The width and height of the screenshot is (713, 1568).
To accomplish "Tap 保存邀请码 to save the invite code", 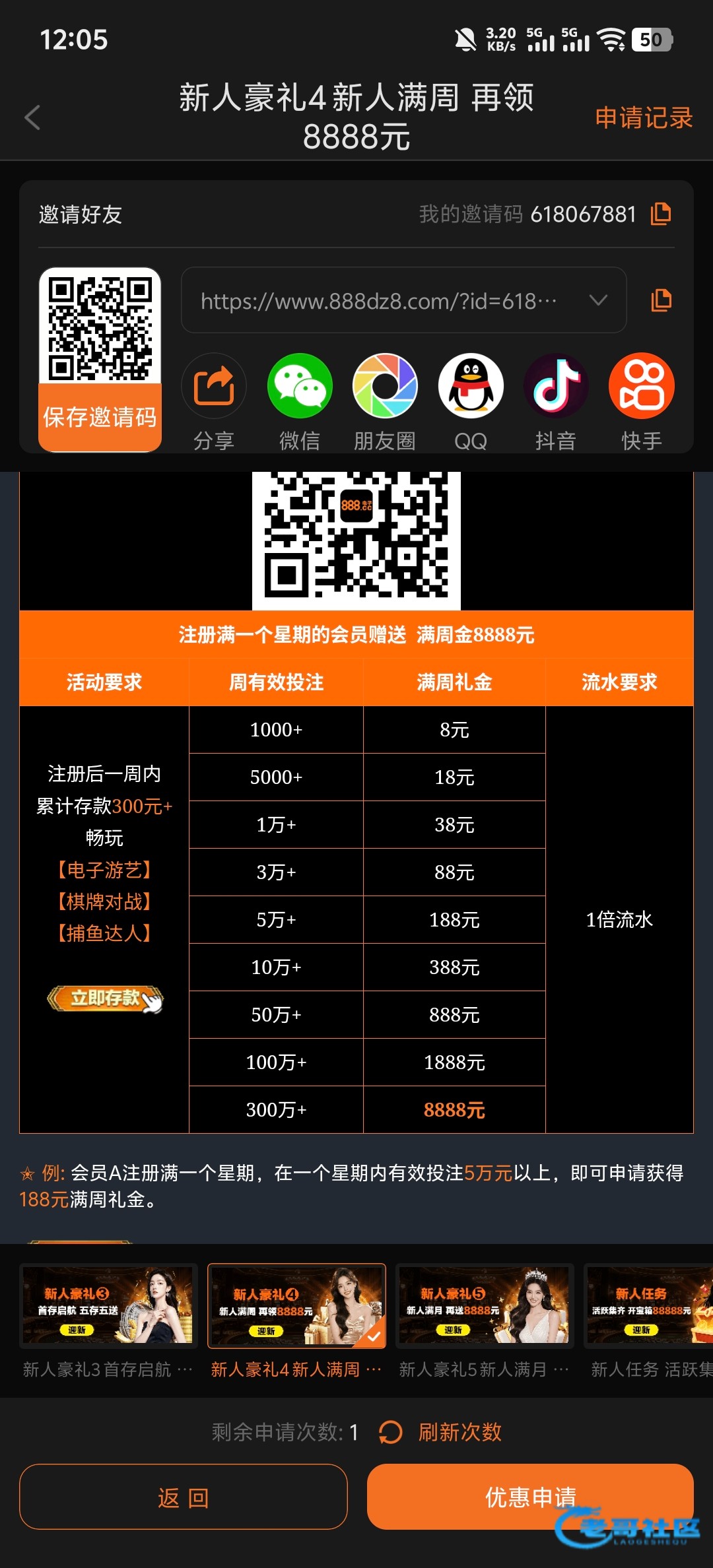I will coord(100,417).
